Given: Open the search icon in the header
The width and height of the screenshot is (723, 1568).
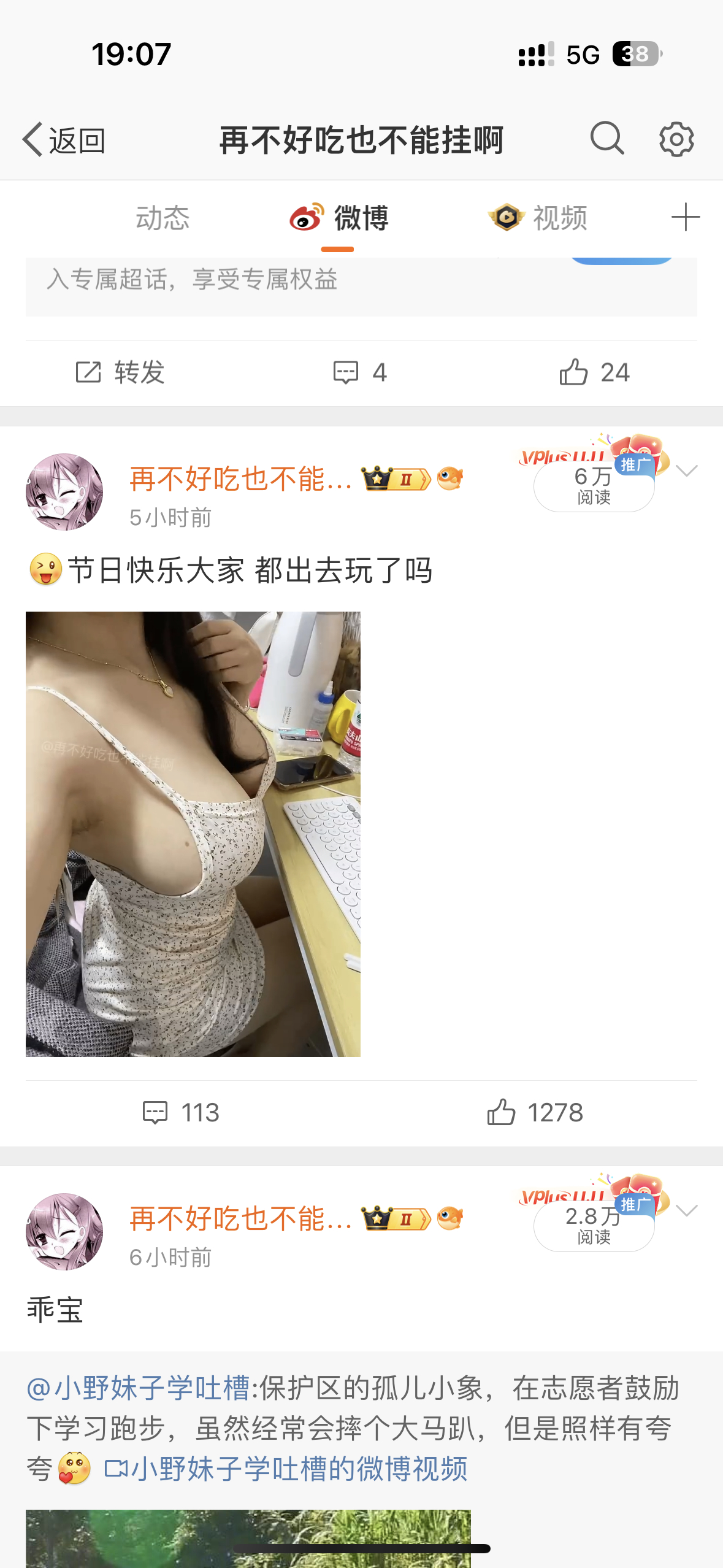Looking at the screenshot, I should [606, 139].
